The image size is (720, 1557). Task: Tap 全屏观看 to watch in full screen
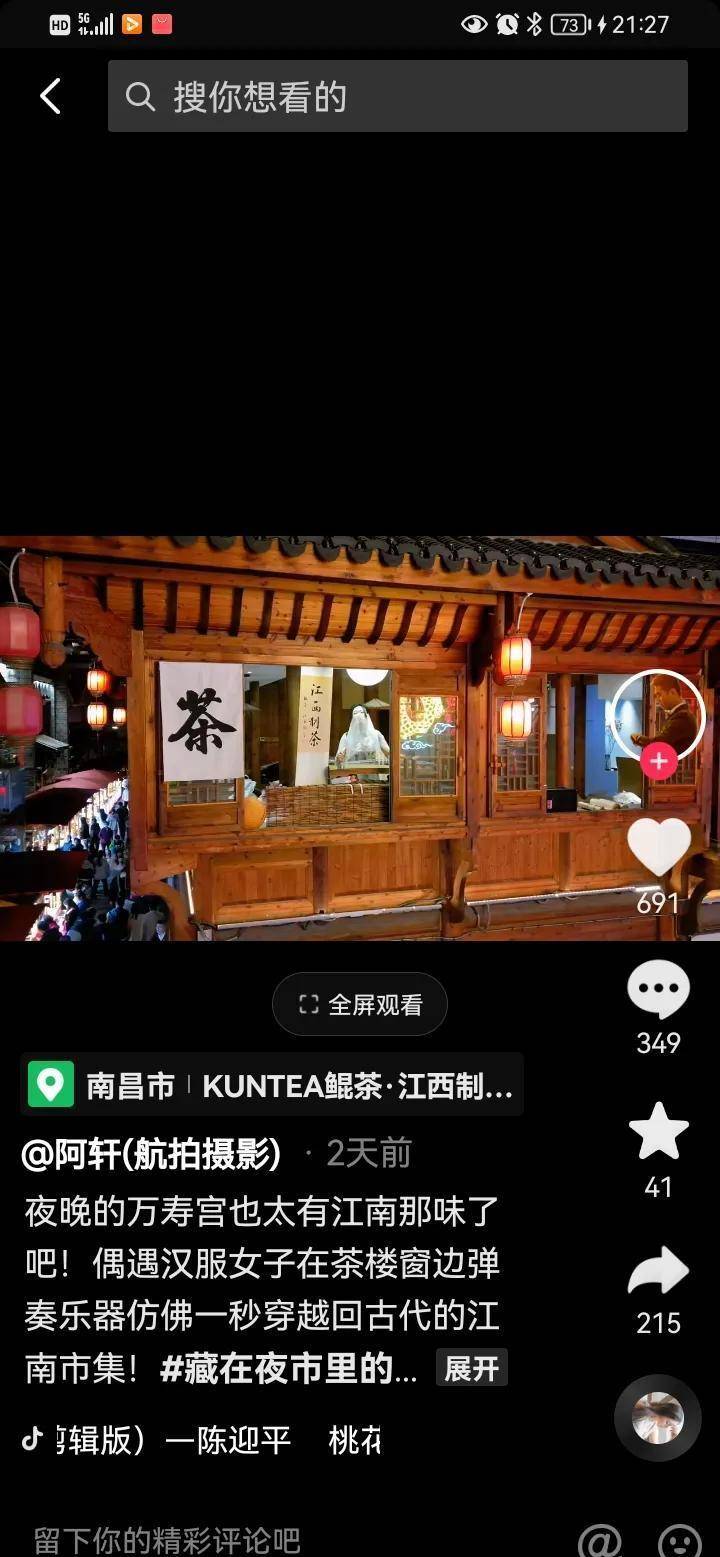(x=360, y=1004)
